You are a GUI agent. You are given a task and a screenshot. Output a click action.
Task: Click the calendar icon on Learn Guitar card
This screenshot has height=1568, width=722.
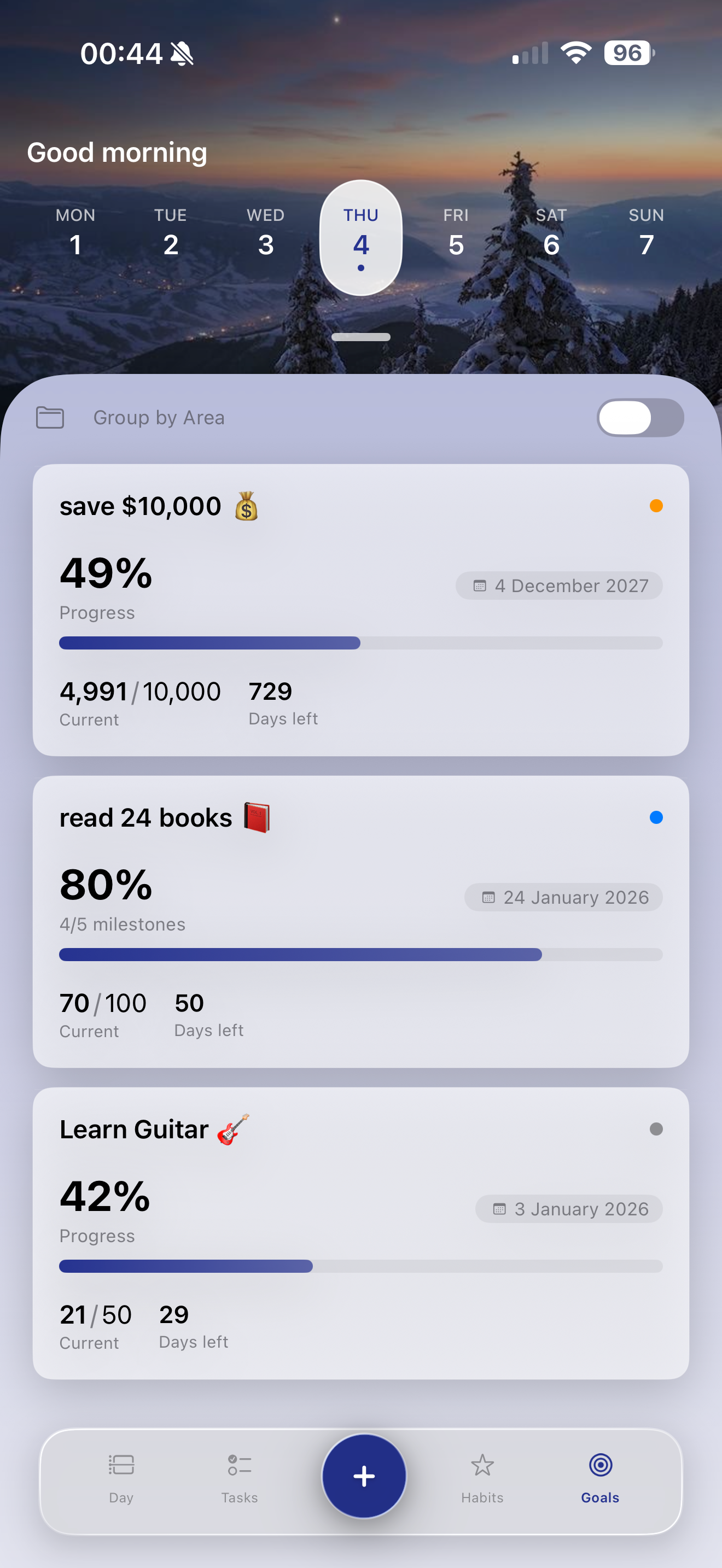pyautogui.click(x=499, y=1209)
